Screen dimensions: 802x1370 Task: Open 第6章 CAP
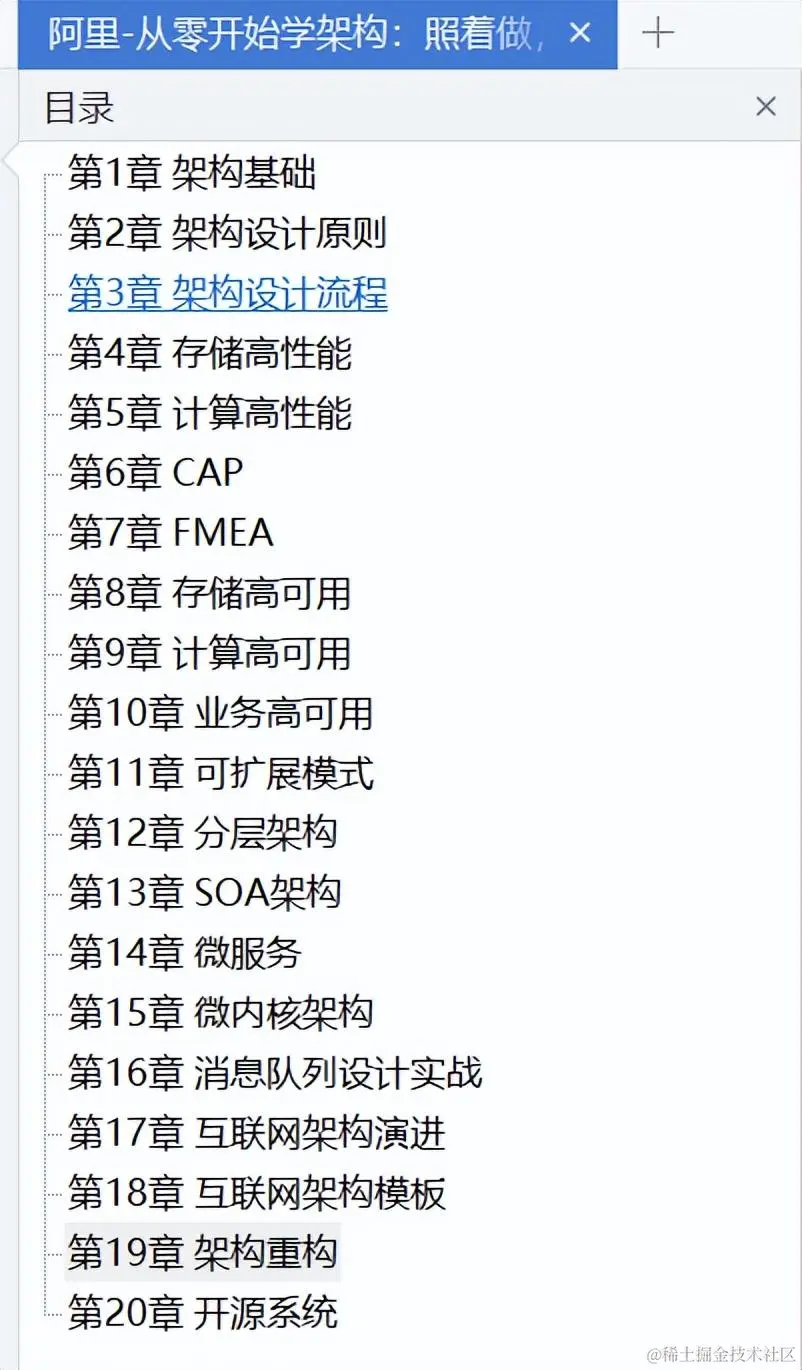tap(156, 473)
